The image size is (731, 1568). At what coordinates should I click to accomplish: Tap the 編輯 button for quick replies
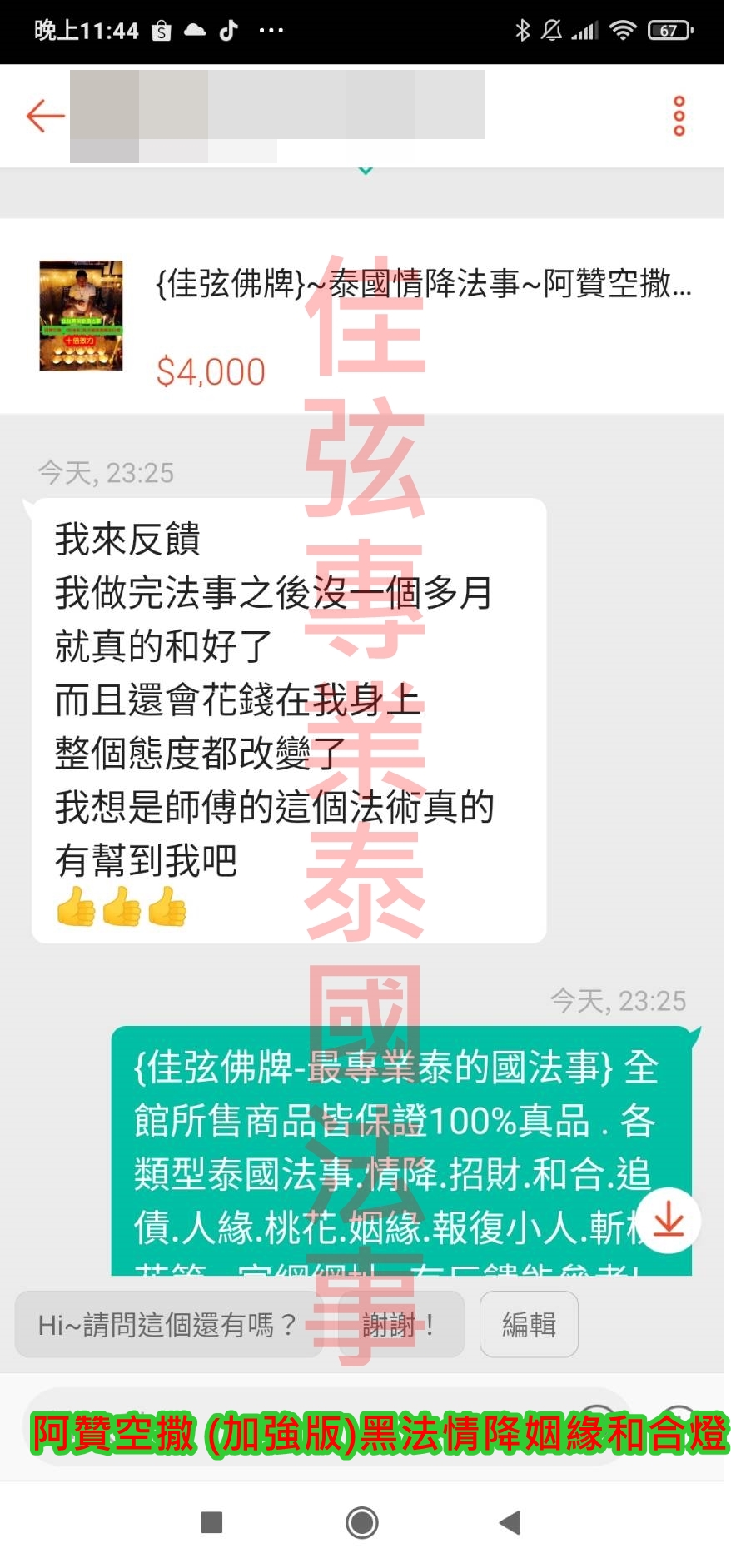(x=529, y=1324)
